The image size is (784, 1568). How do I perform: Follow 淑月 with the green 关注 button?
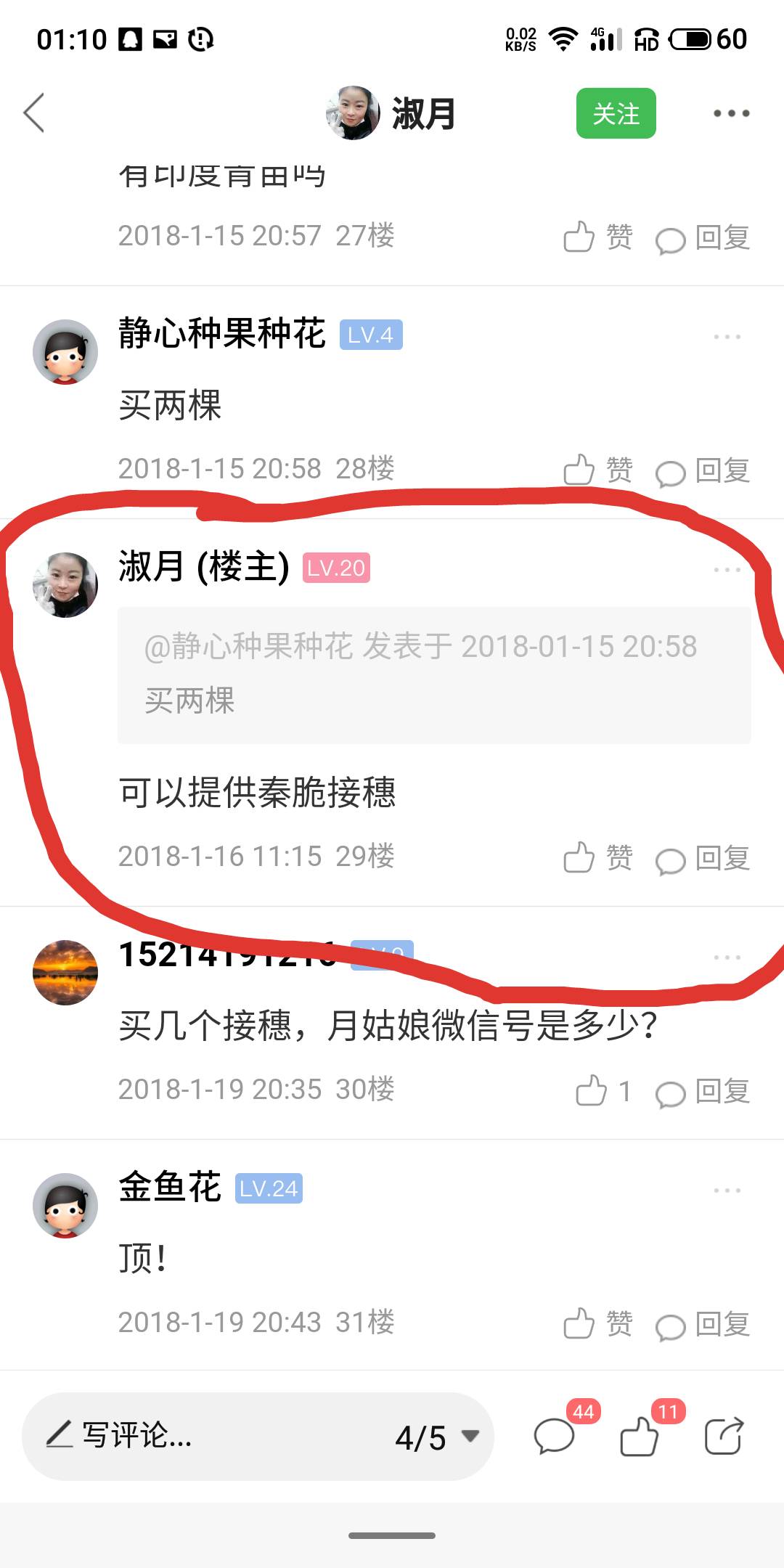point(616,113)
